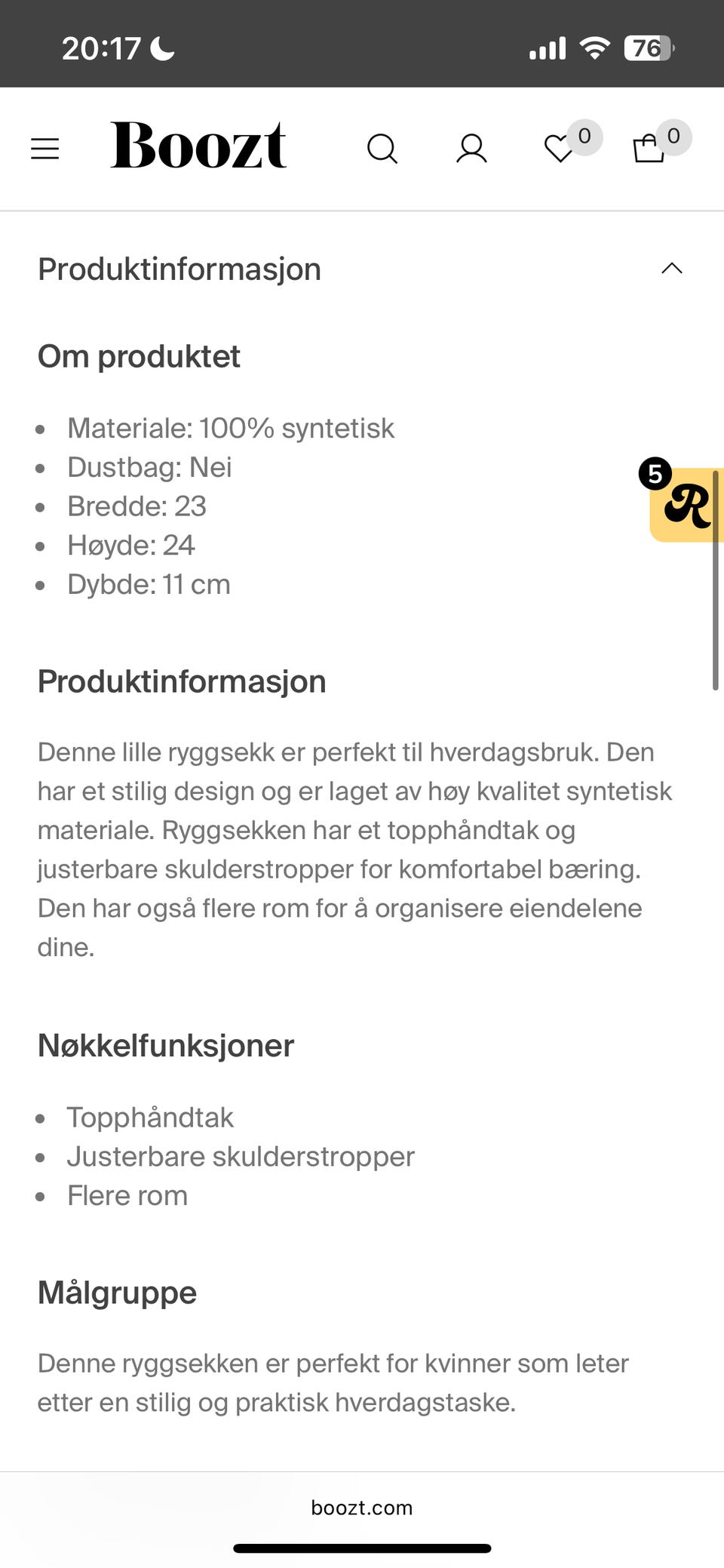Open the account profile icon

click(472, 149)
